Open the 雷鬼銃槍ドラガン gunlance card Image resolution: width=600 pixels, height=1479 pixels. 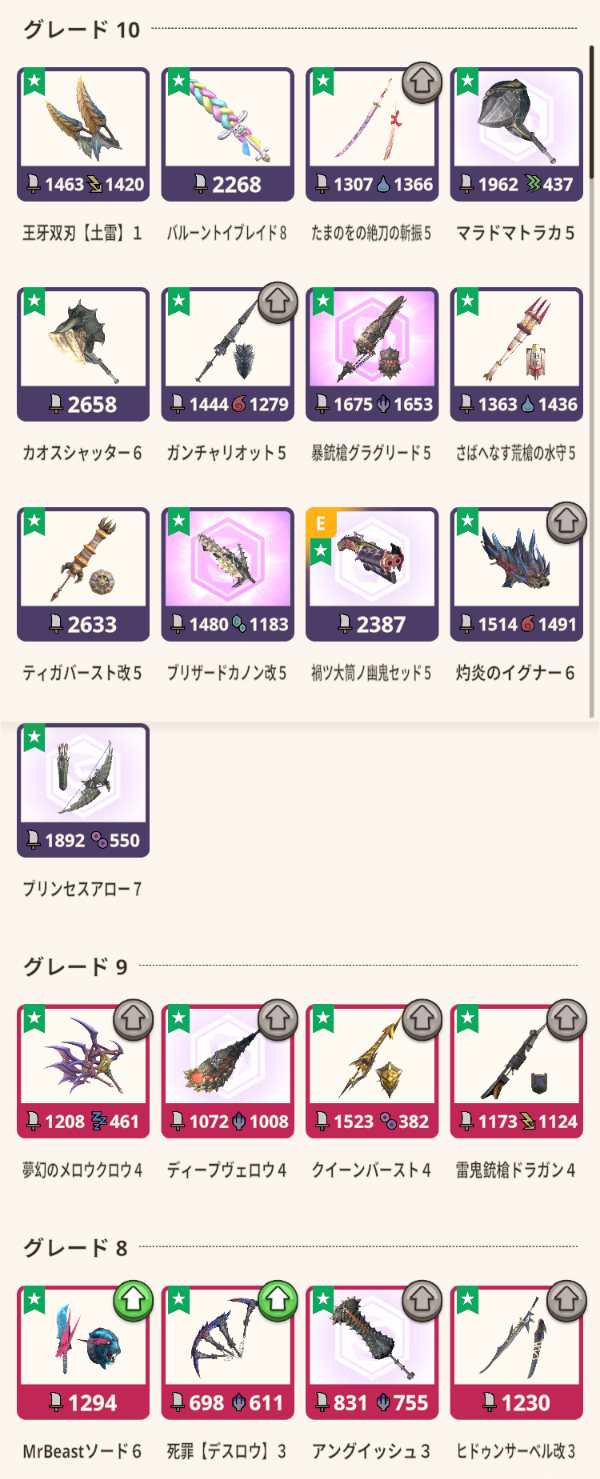[516, 1071]
